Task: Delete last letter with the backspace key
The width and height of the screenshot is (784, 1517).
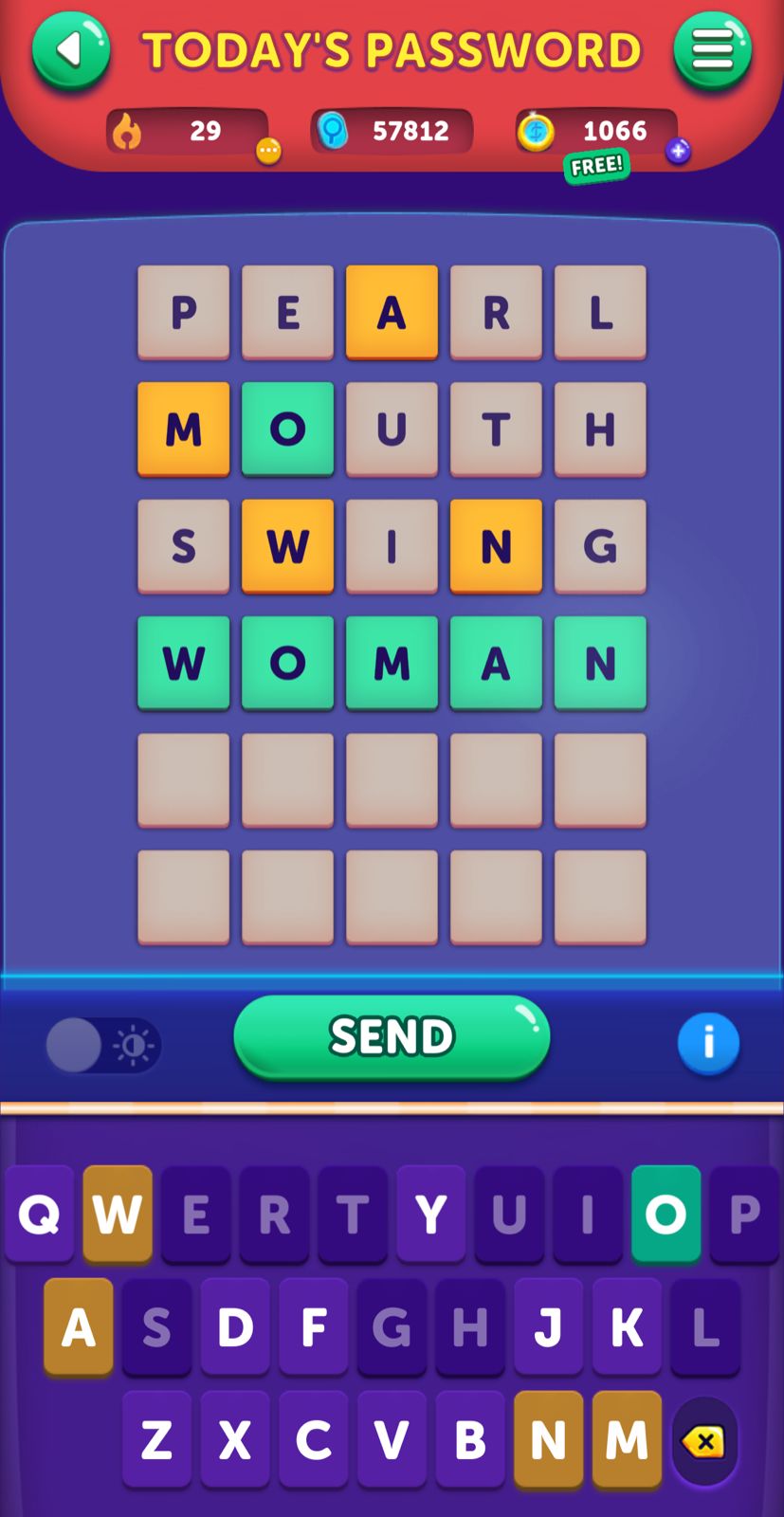Action: pyautogui.click(x=703, y=1441)
